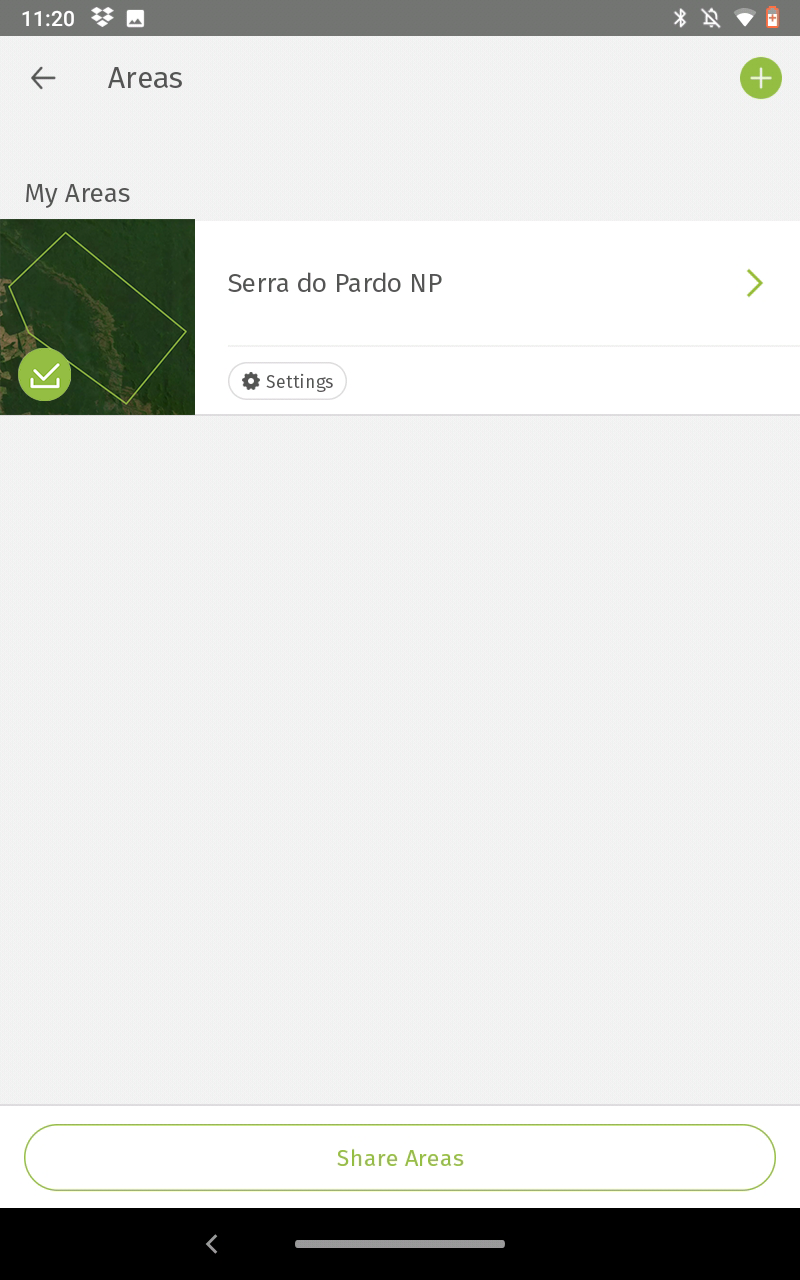Tap the do-not-disturb toggle icon up top
Viewport: 800px width, 1280px height.
click(711, 17)
